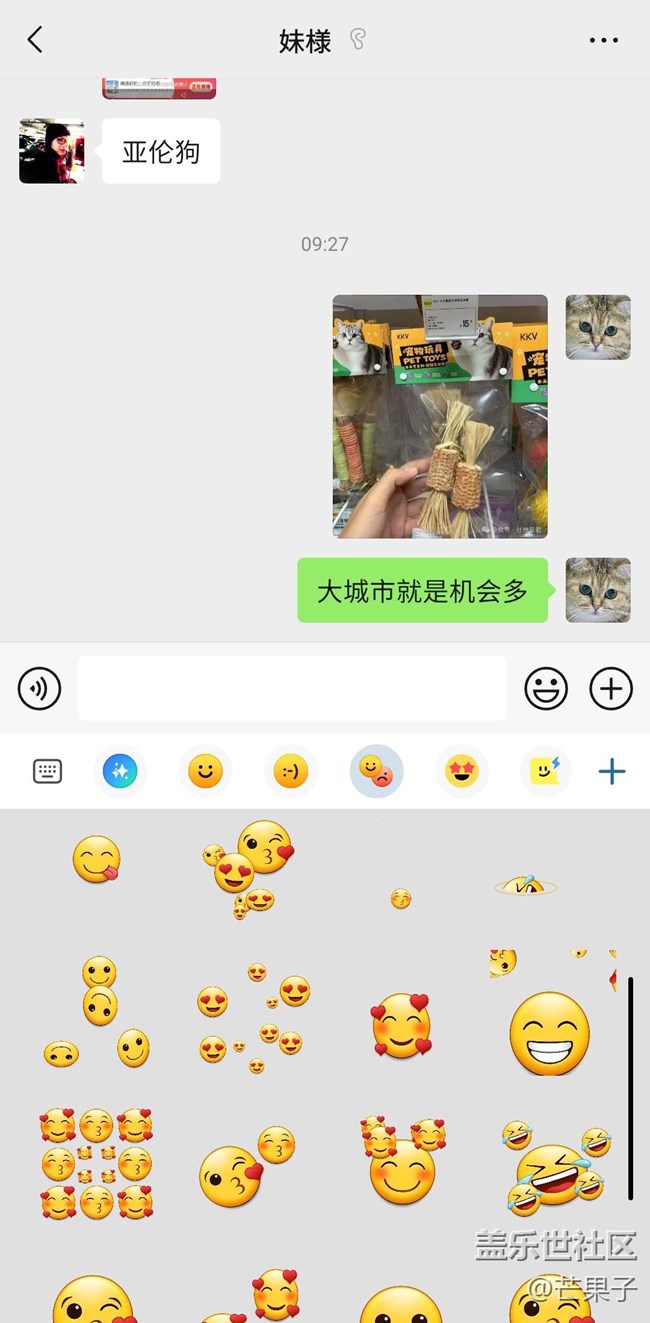Open the yellow lightning sticker tab

coord(546,771)
